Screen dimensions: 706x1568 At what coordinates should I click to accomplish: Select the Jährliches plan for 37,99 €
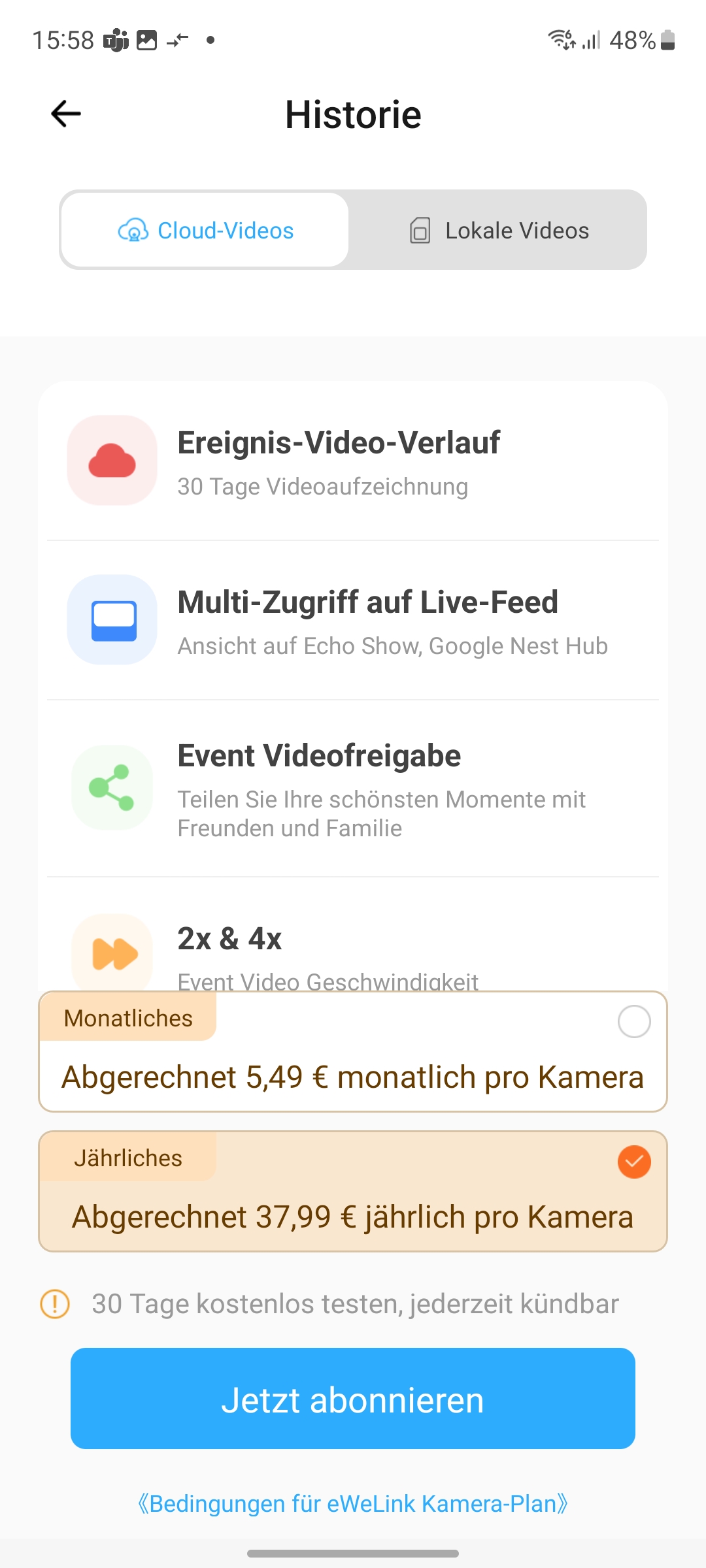tap(353, 1192)
